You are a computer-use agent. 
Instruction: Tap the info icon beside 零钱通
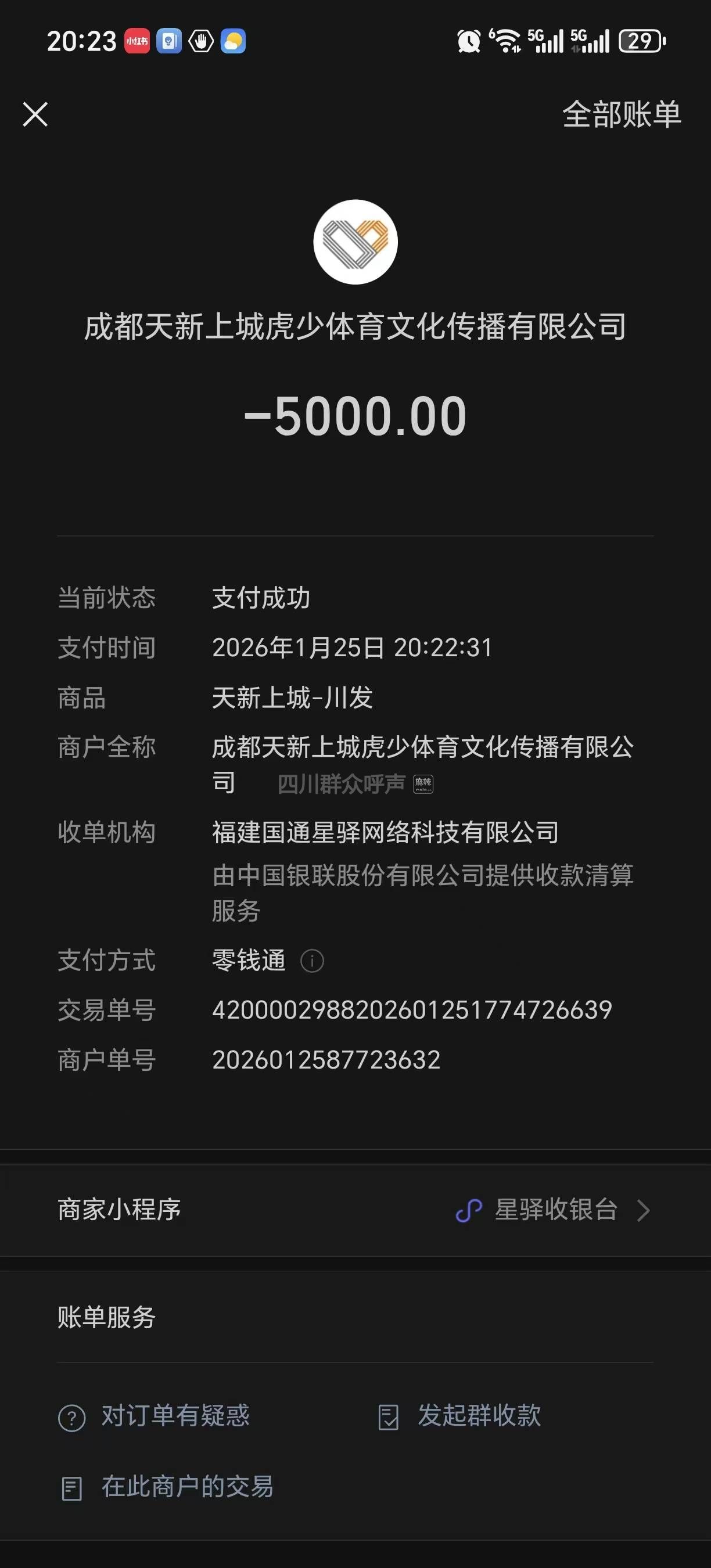coord(313,961)
